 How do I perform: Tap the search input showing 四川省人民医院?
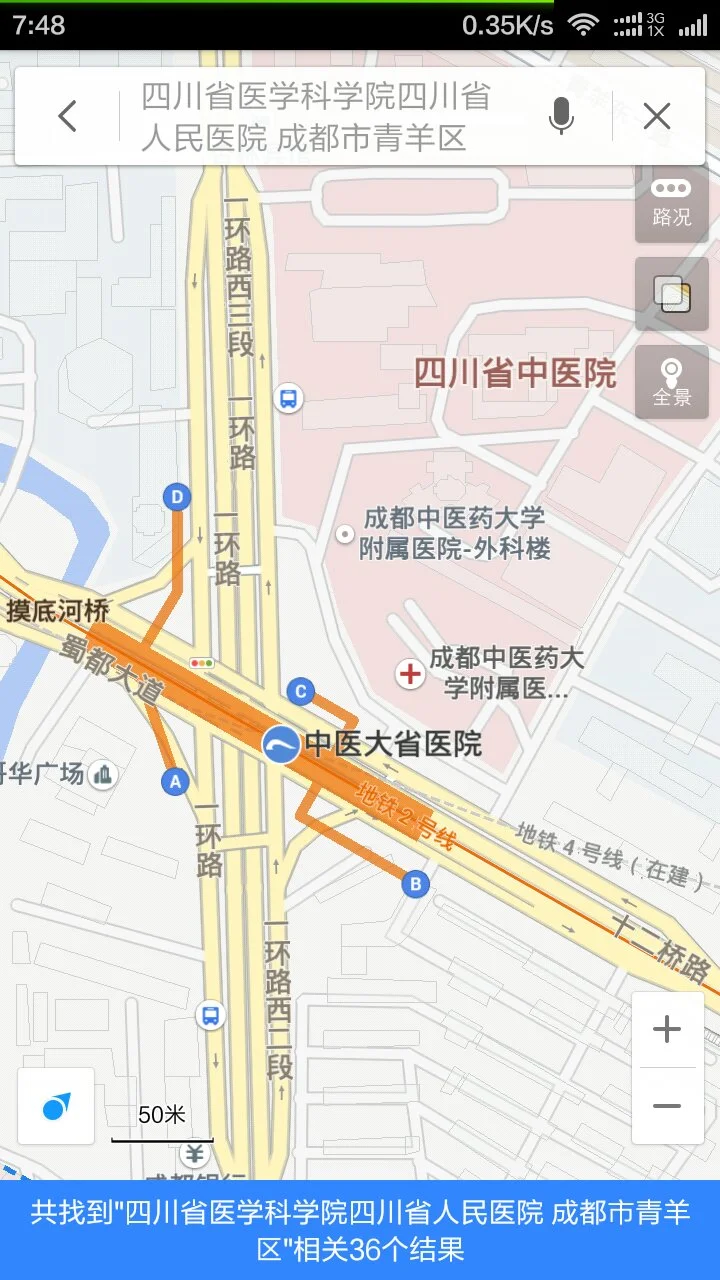tap(320, 116)
